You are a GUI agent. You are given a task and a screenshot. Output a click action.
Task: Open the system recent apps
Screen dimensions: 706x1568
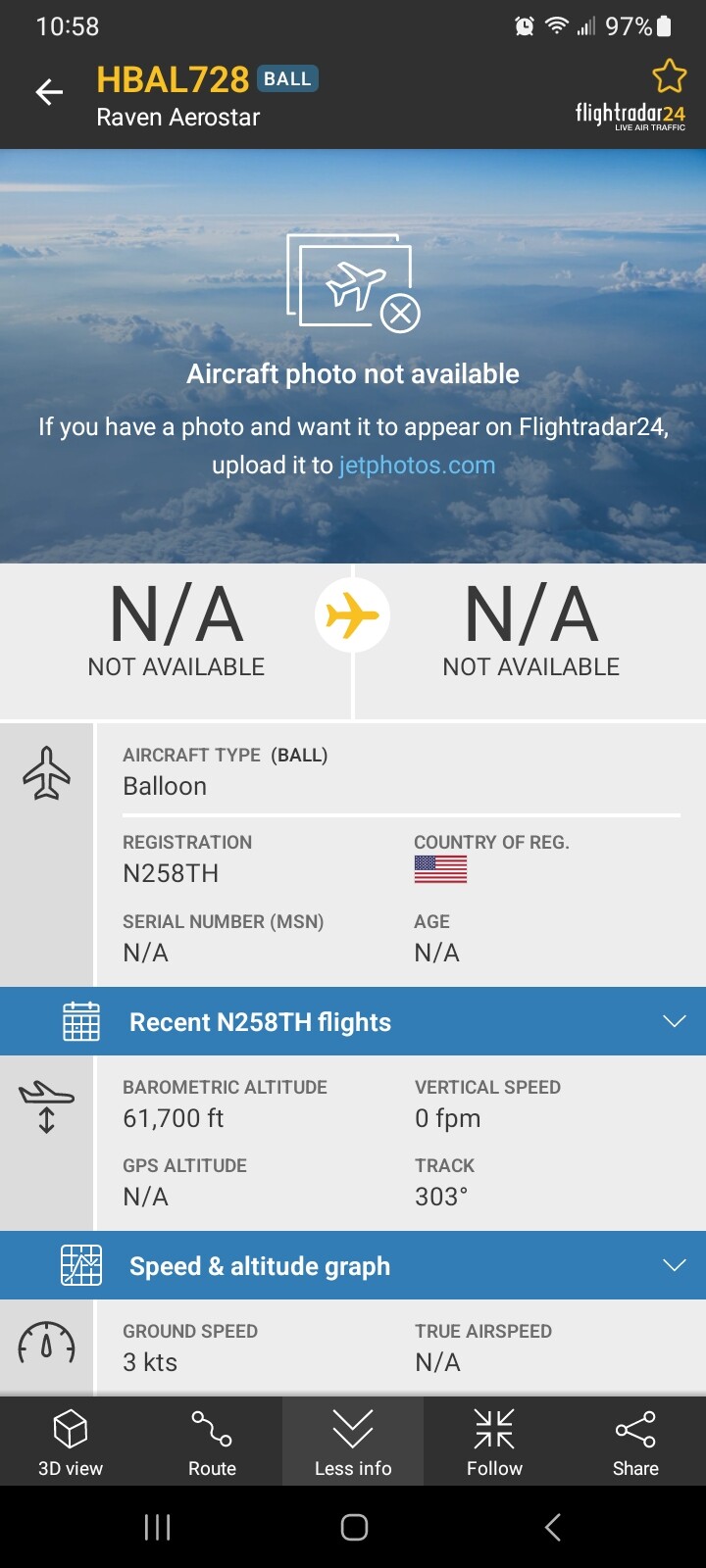157,1527
